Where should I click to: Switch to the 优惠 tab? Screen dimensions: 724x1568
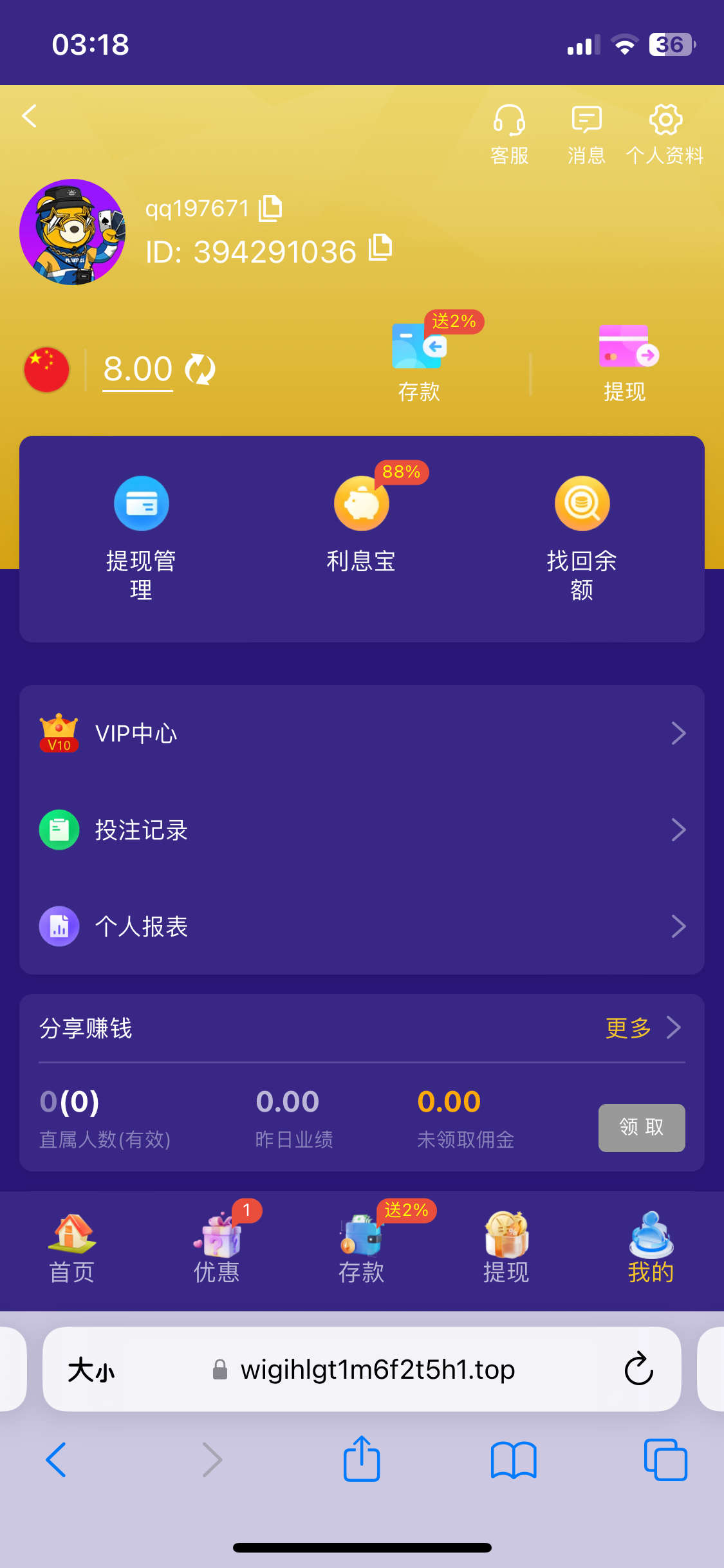217,1248
